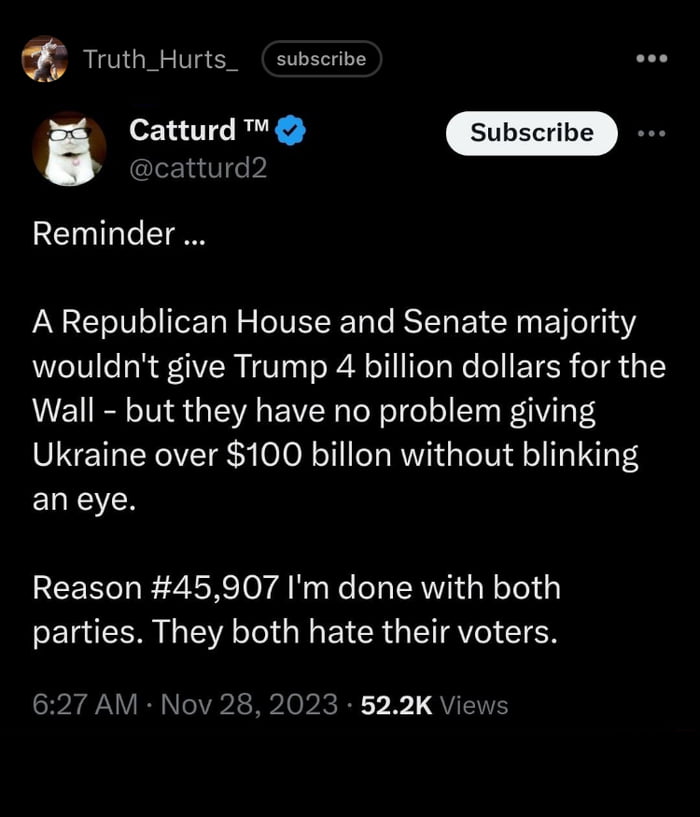Subscribe to Truth_Hurts_
The height and width of the screenshot is (817, 700).
[x=321, y=59]
